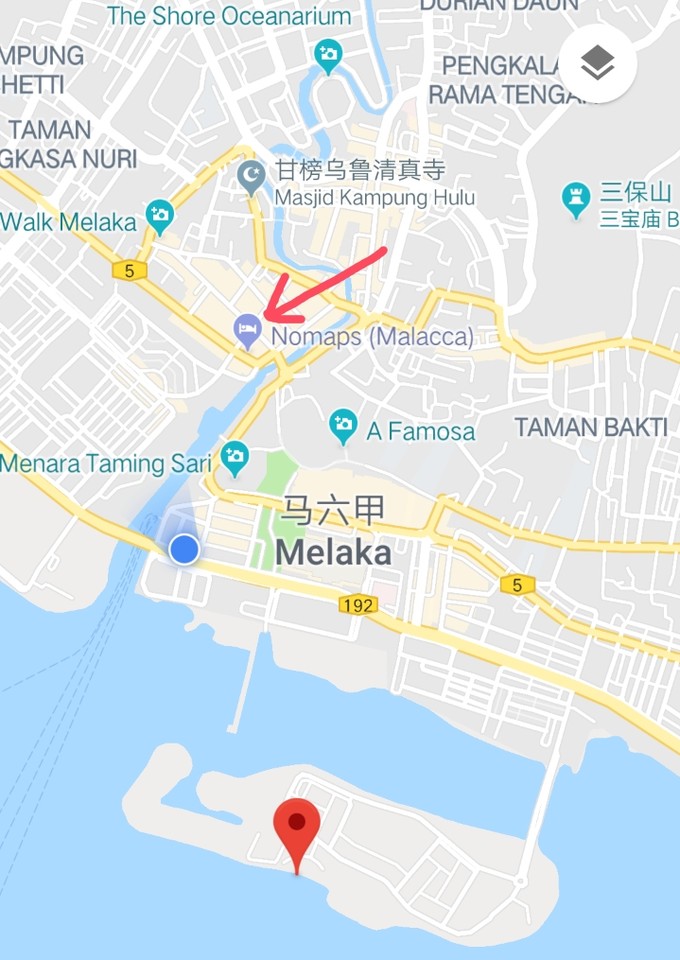
Task: Select the Masjid Kampung Hulu mosque marker
Action: click(x=251, y=178)
